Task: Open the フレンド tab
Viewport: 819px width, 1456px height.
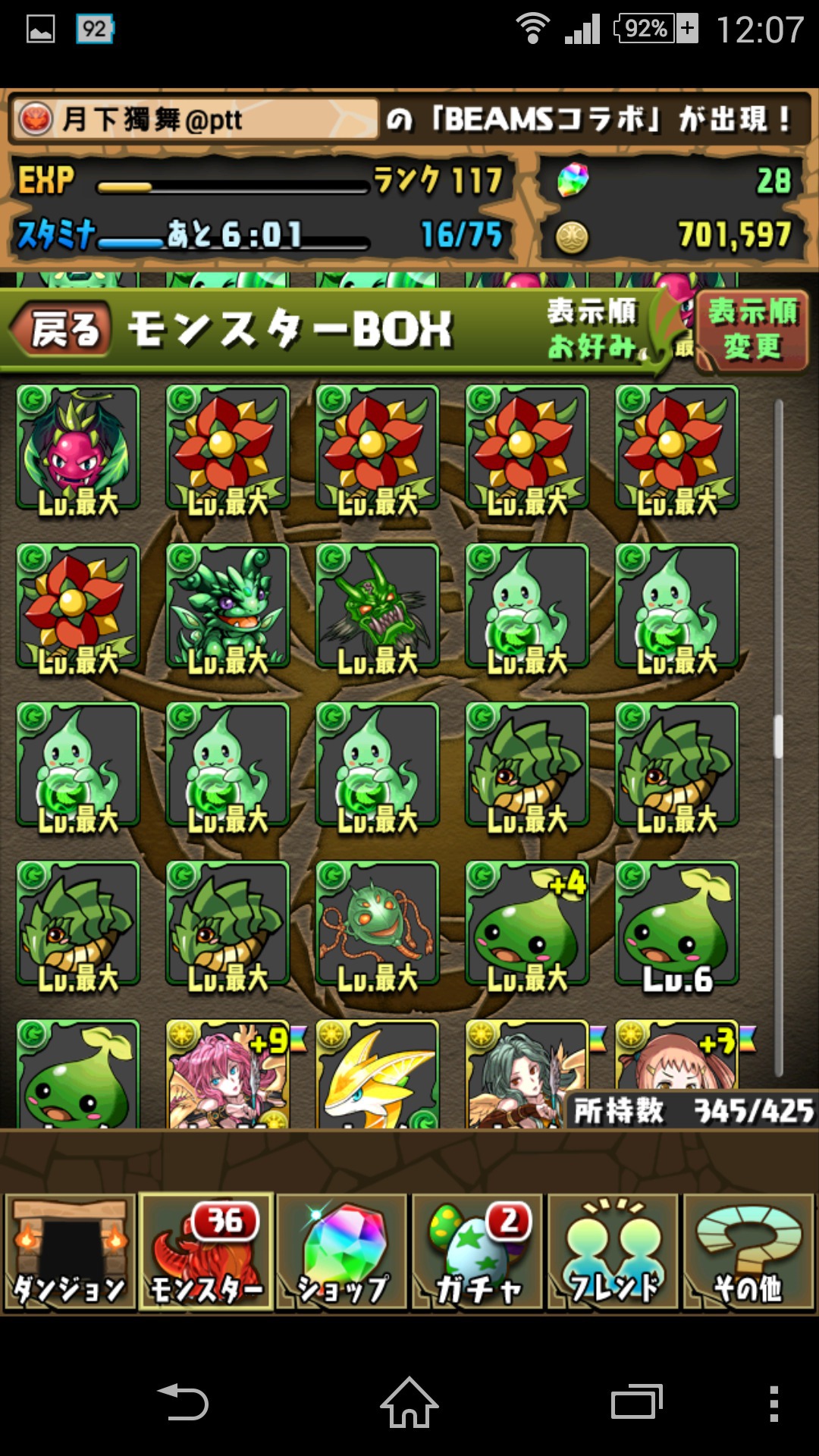Action: pos(613,1252)
